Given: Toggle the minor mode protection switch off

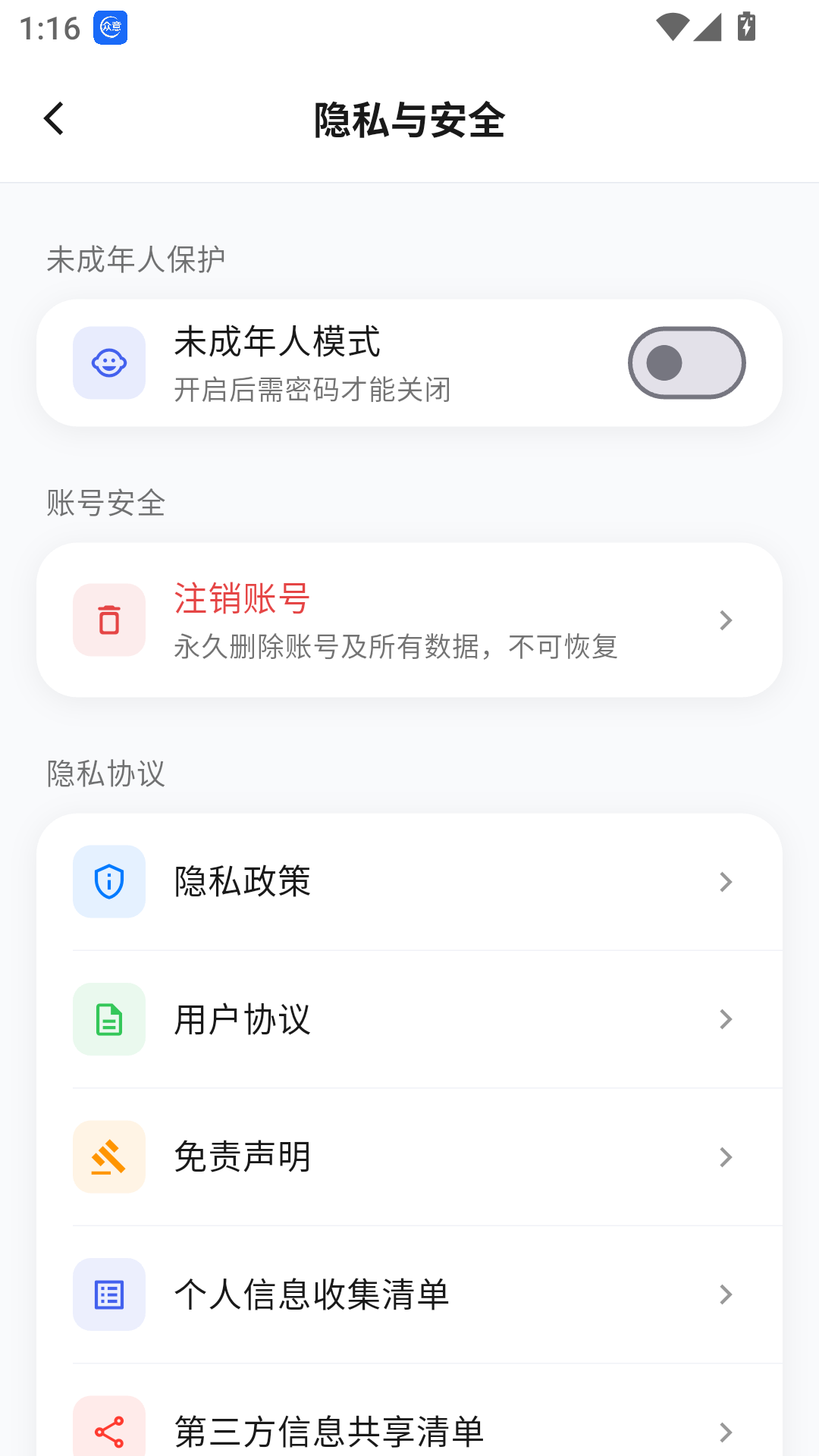Looking at the screenshot, I should pos(686,362).
